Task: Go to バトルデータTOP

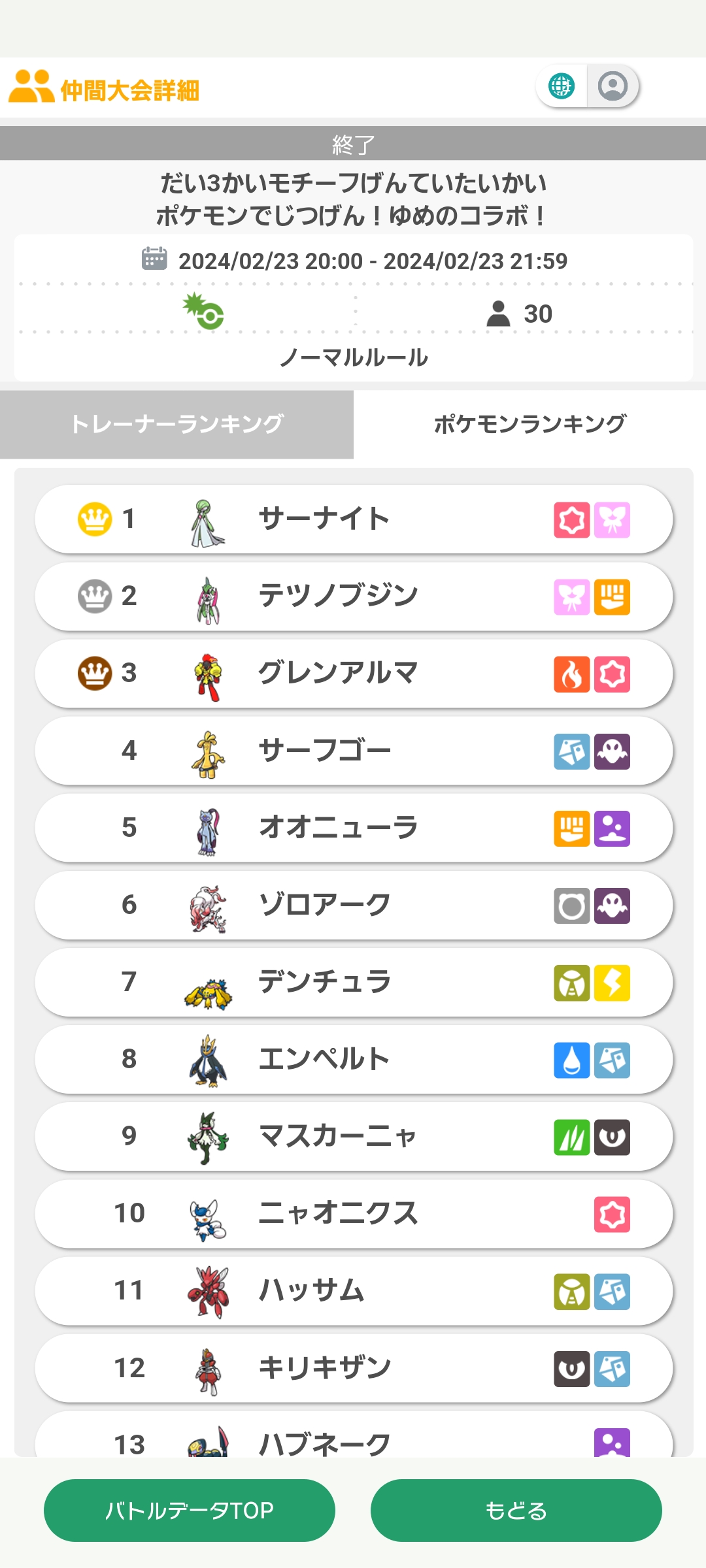Action: click(x=190, y=1511)
